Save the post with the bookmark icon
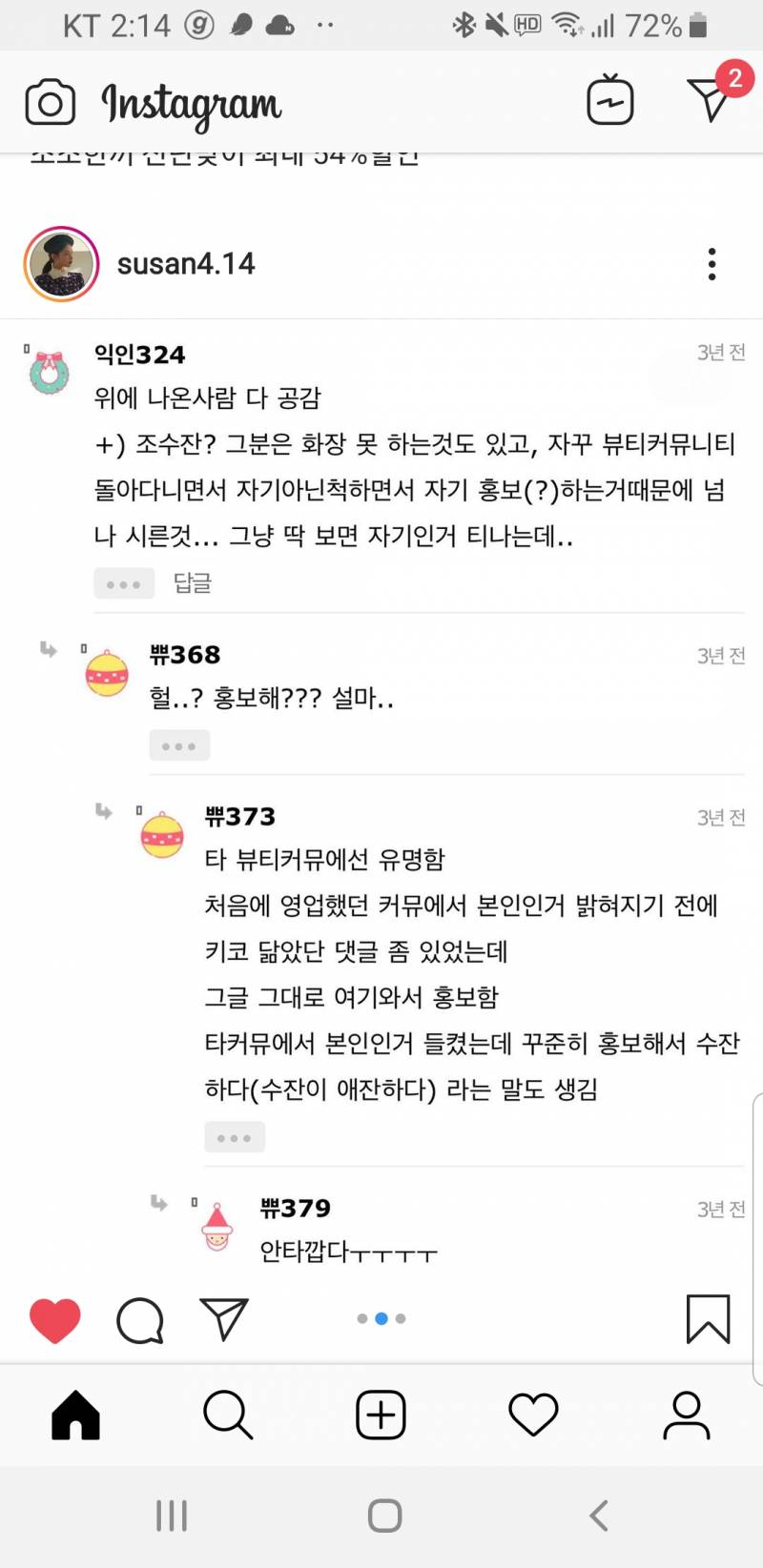This screenshot has width=763, height=1568. click(707, 1319)
